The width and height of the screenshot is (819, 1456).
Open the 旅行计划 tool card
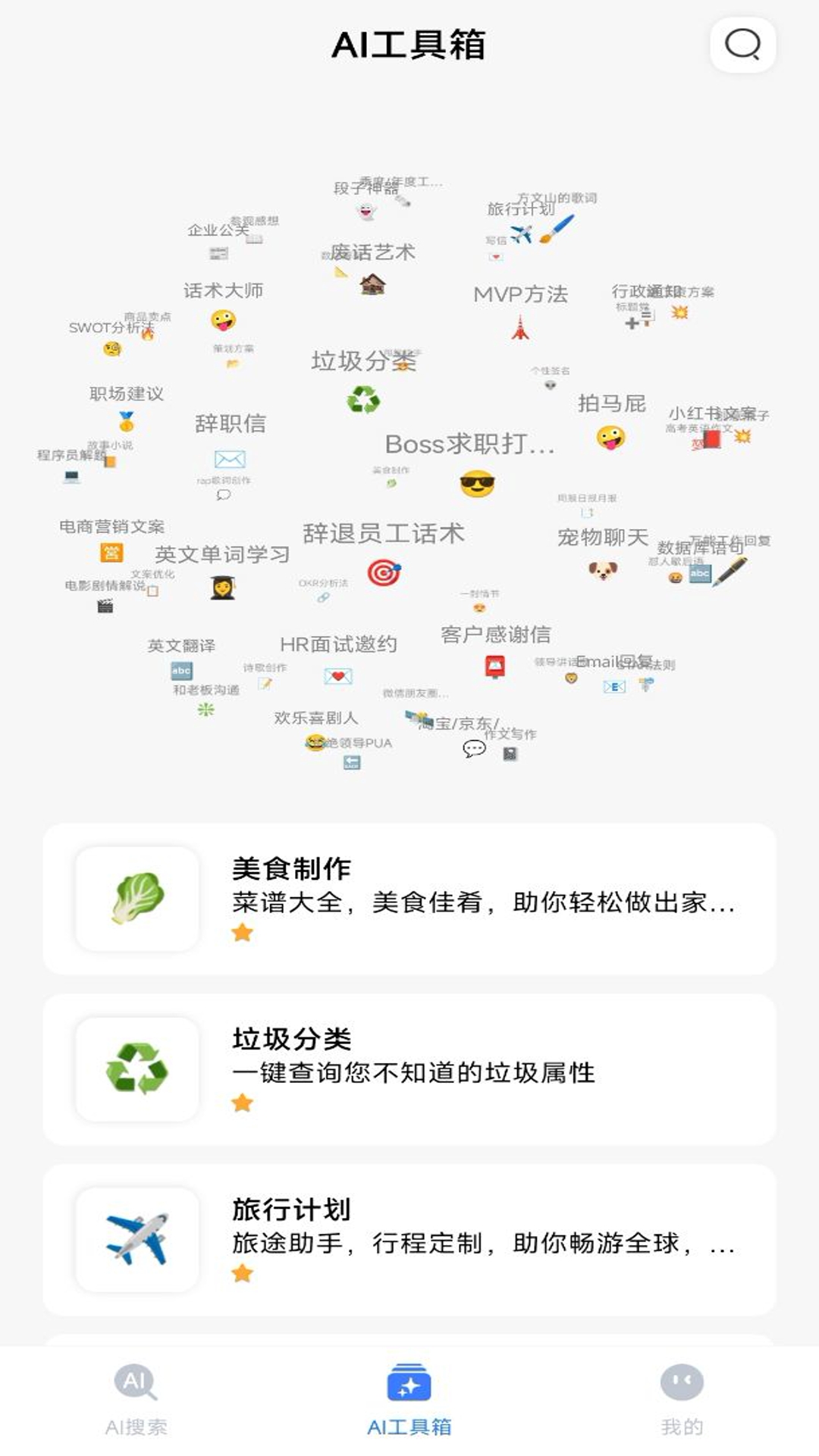click(409, 1240)
